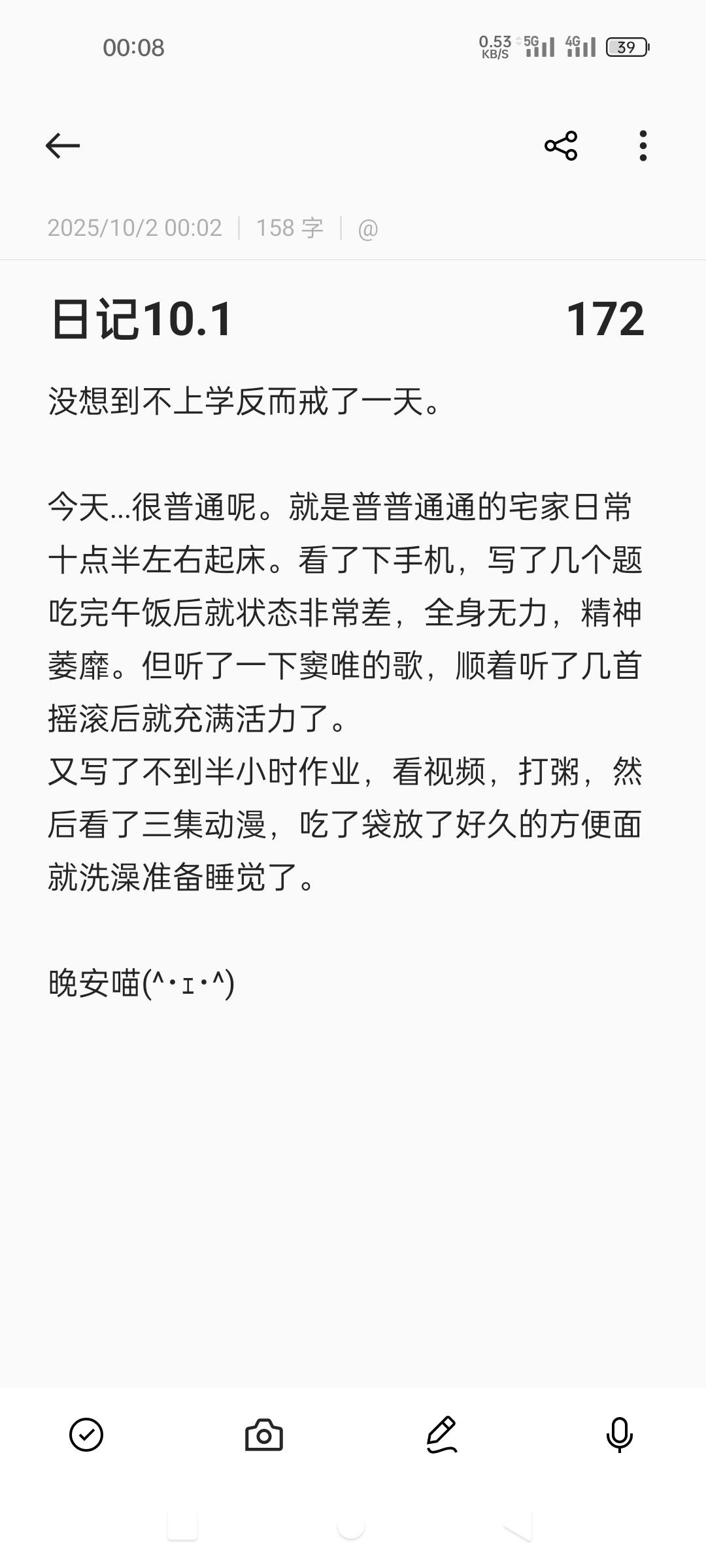The height and width of the screenshot is (1568, 706).
Task: Insert a photo with the camera icon
Action: pos(264,1435)
